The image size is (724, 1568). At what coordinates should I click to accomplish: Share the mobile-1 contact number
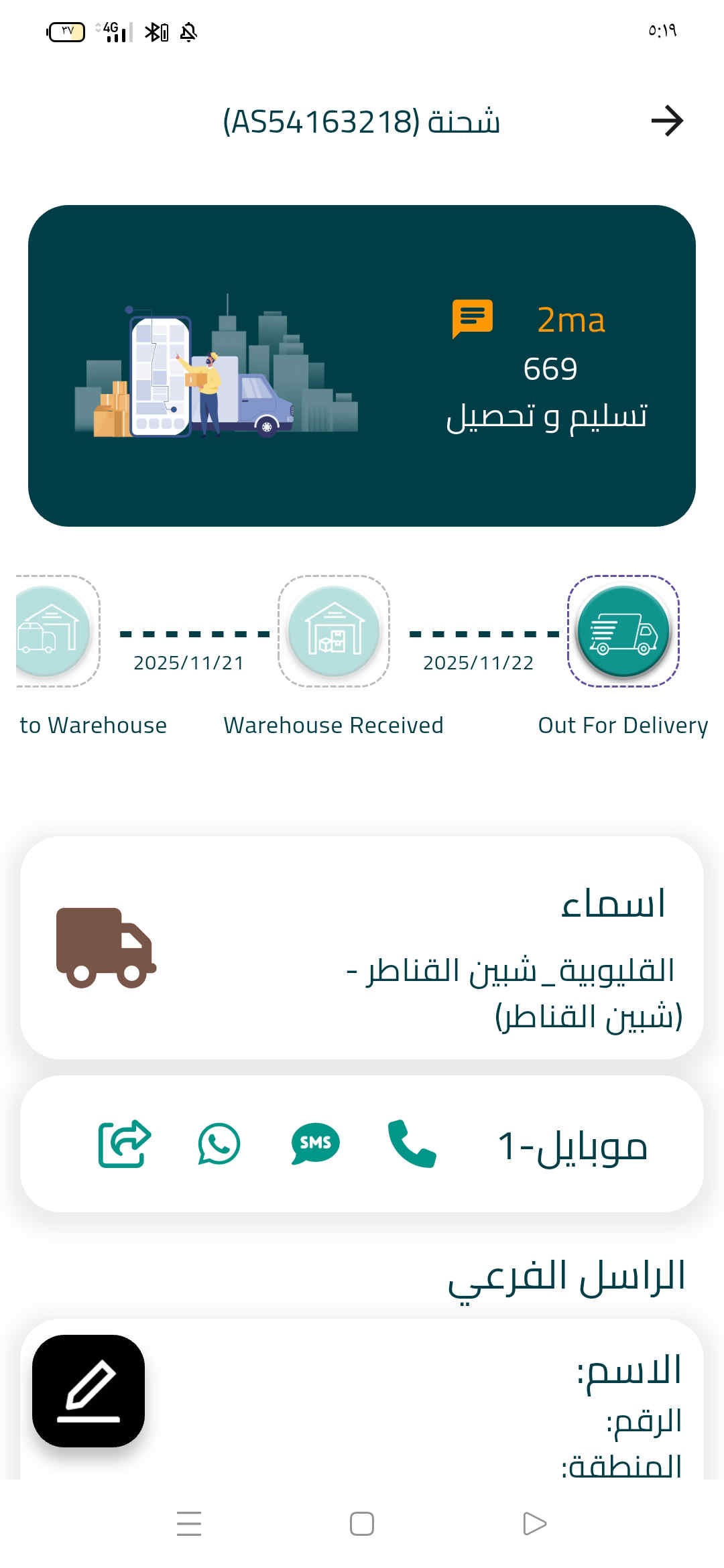(125, 1144)
